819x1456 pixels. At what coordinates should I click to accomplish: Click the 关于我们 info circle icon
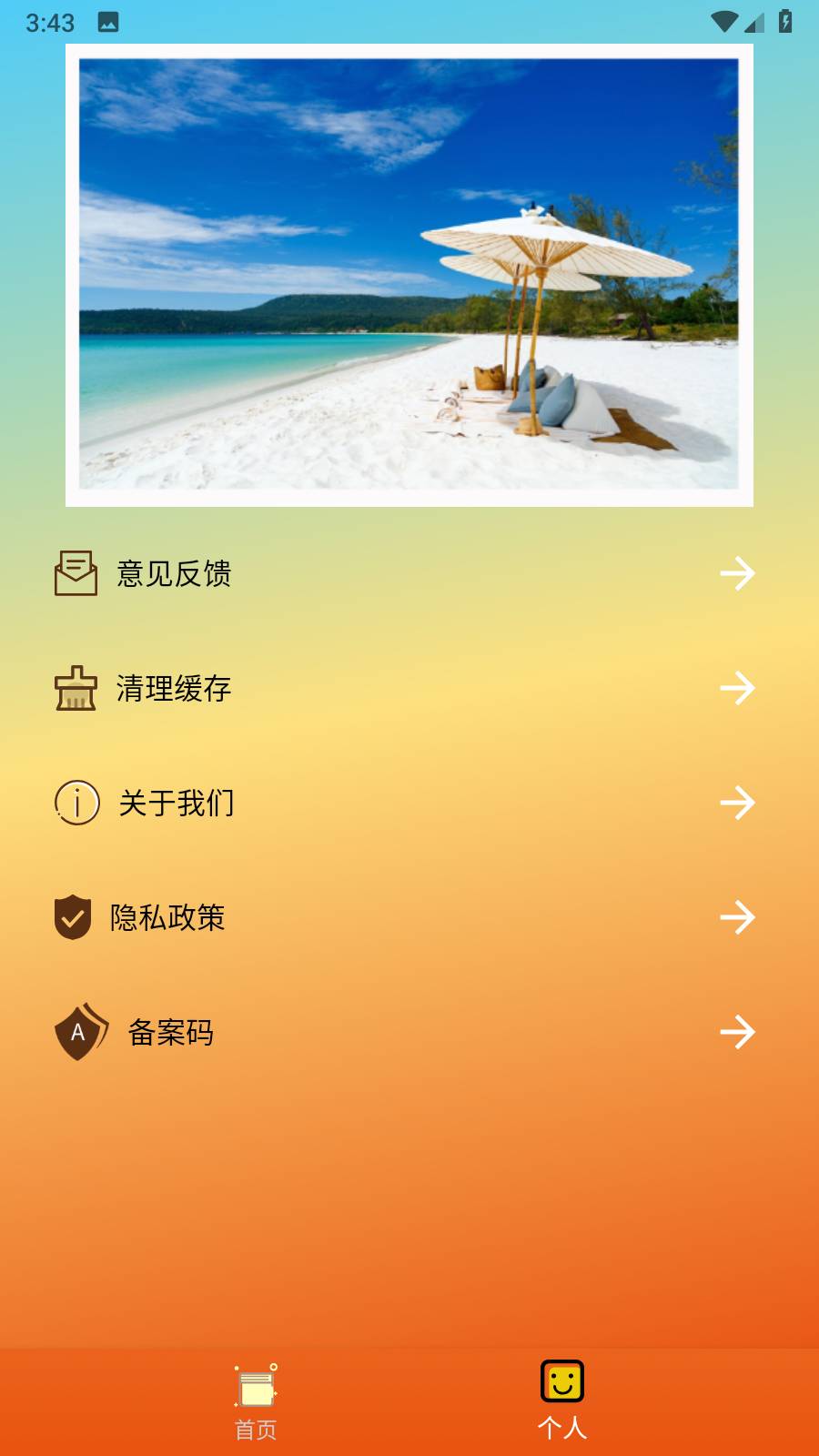76,804
